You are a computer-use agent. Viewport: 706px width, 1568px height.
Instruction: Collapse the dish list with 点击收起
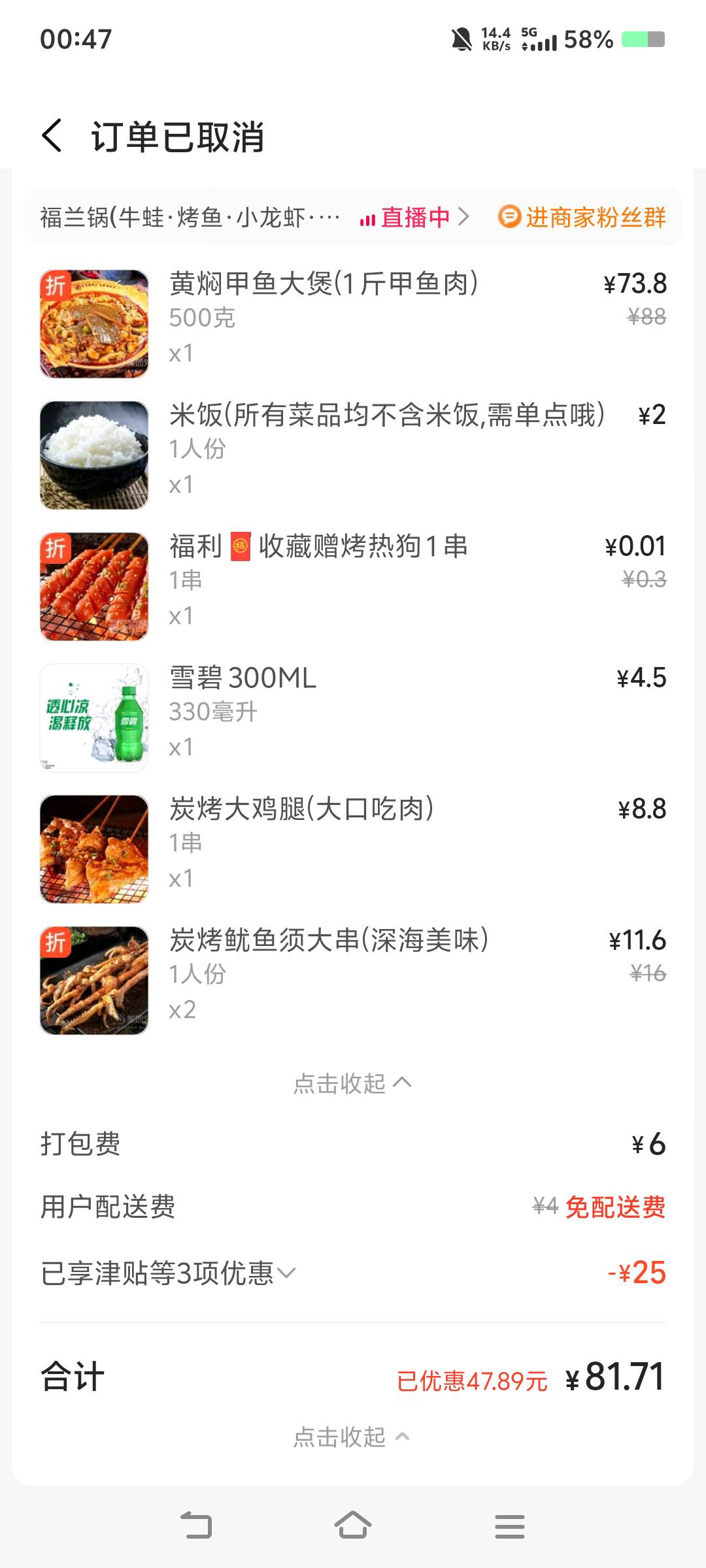[x=352, y=1084]
